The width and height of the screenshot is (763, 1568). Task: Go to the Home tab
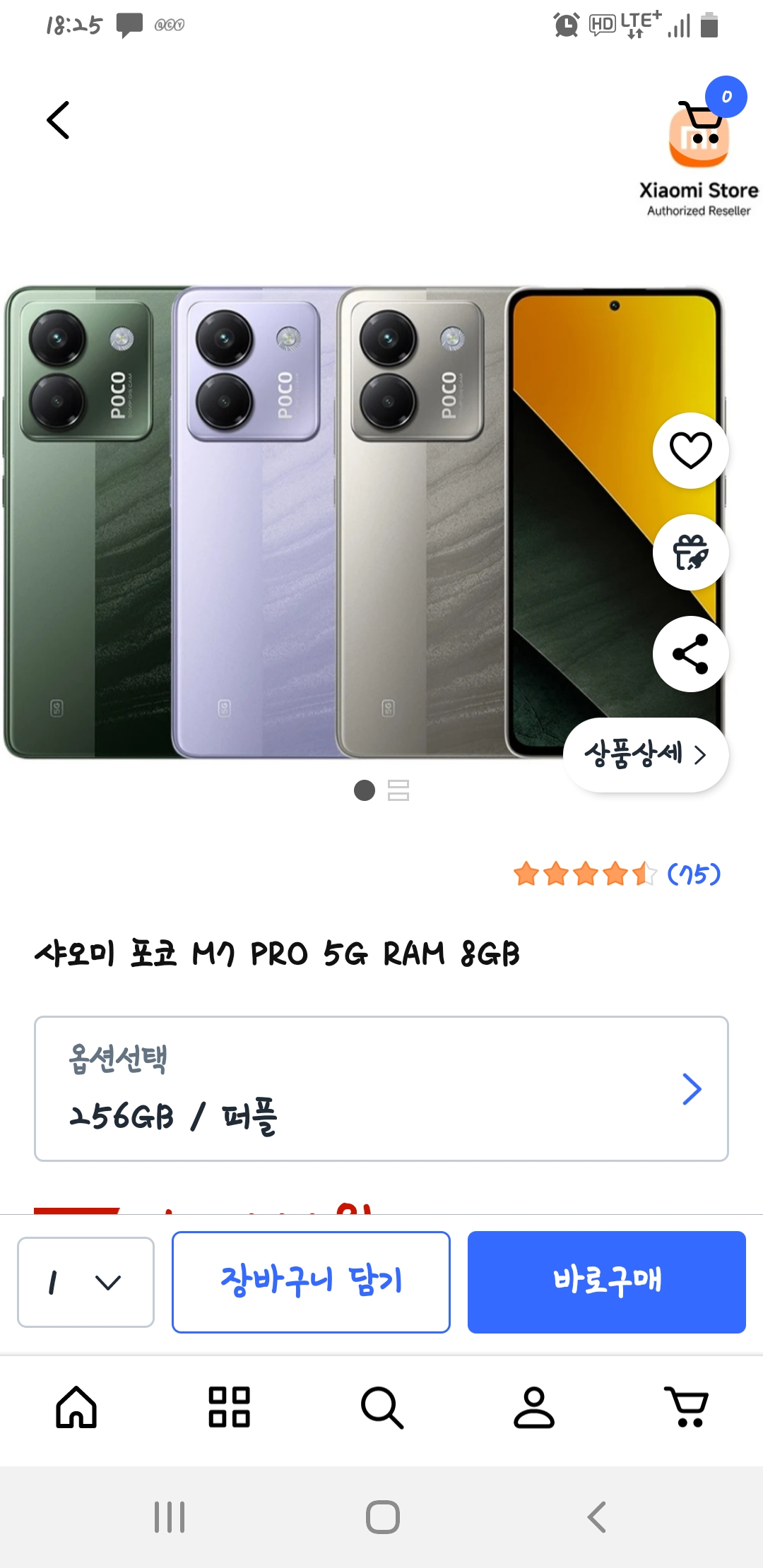pos(76,1408)
